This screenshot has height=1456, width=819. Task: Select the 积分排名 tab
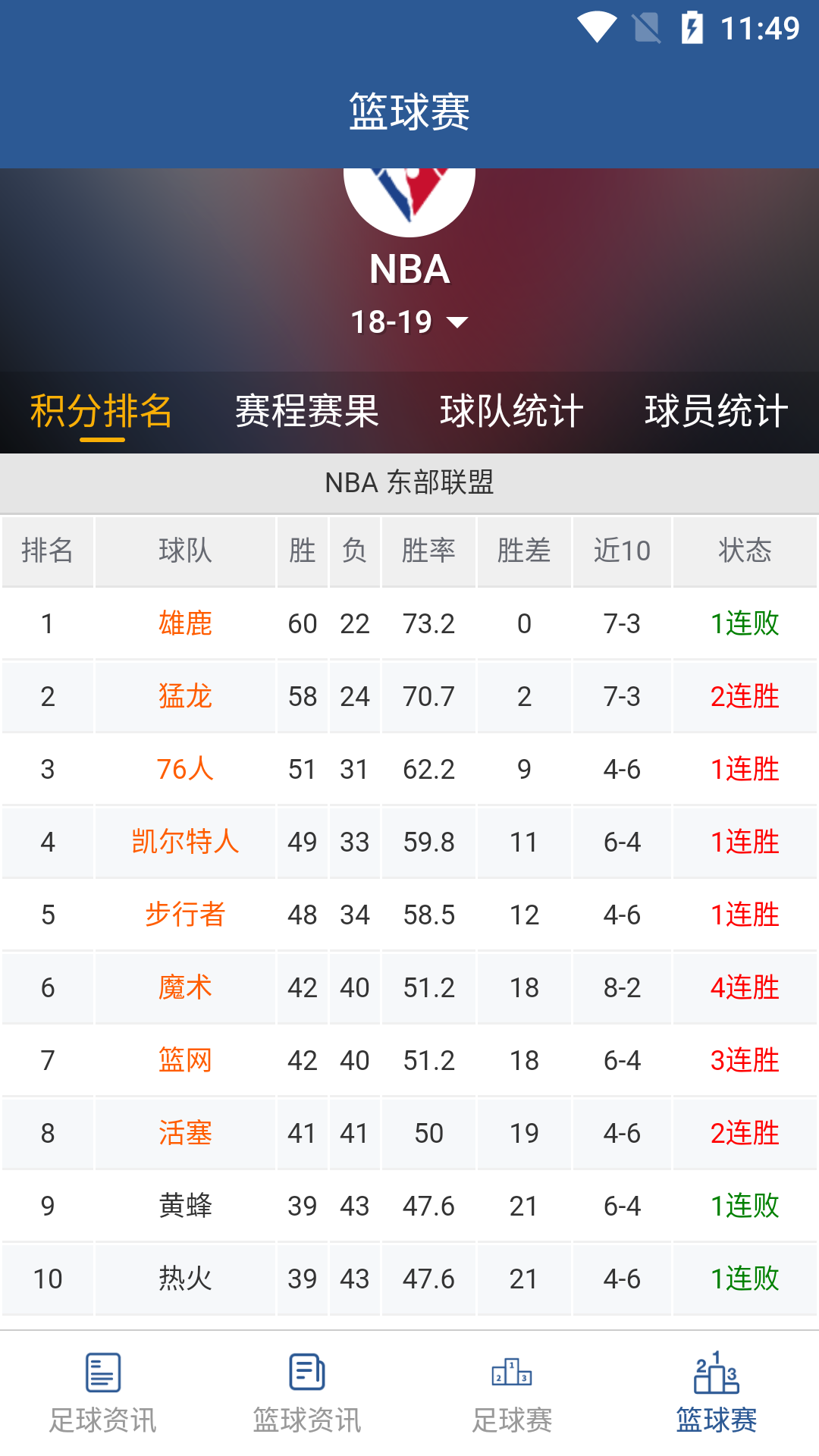pyautogui.click(x=102, y=412)
